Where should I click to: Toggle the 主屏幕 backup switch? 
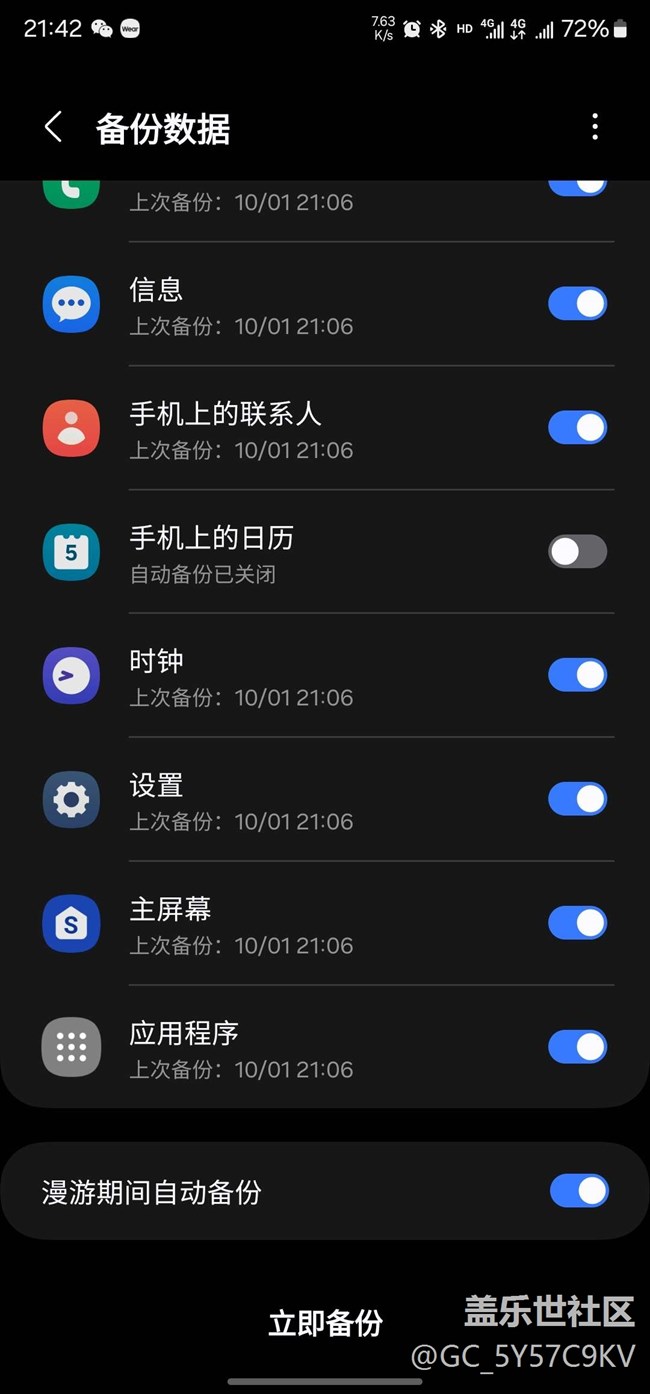point(578,923)
